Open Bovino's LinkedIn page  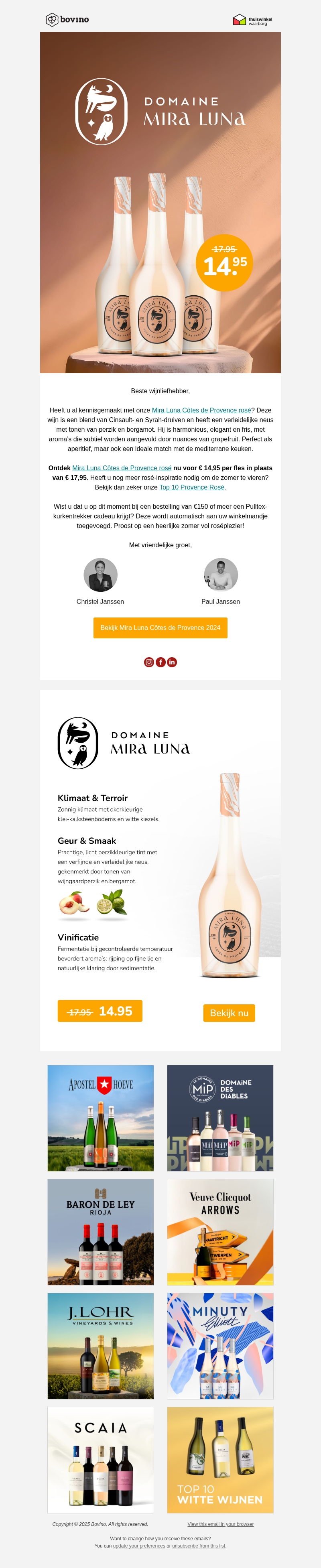coord(173,662)
